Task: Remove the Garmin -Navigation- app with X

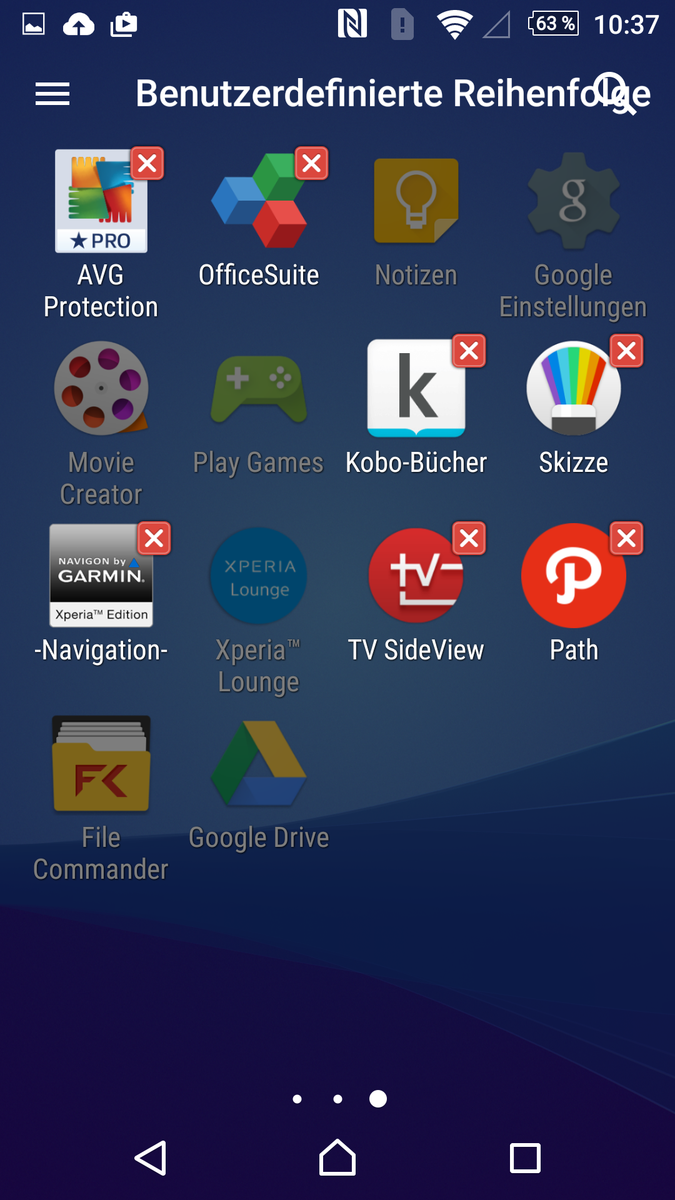Action: tap(154, 539)
